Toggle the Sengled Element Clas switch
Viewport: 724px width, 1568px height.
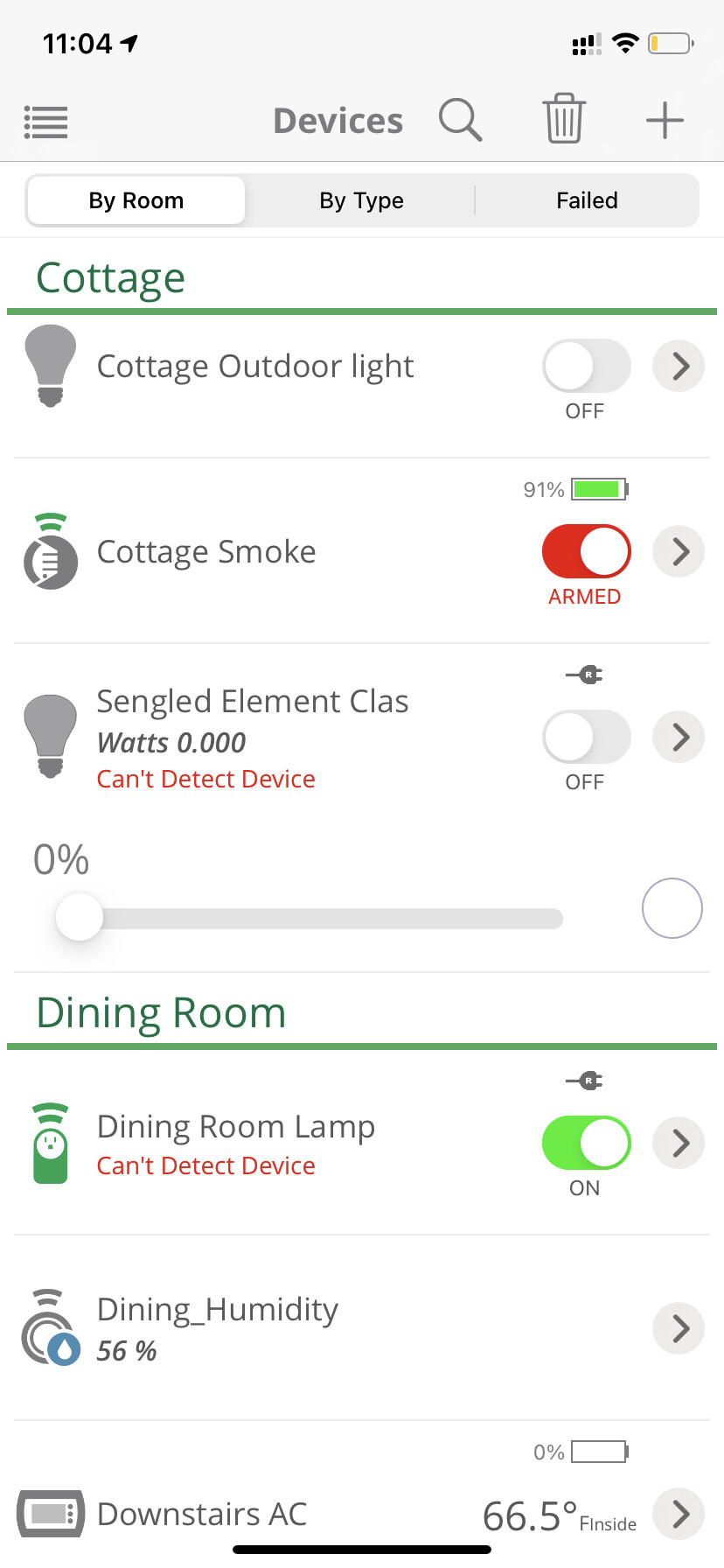click(x=586, y=737)
